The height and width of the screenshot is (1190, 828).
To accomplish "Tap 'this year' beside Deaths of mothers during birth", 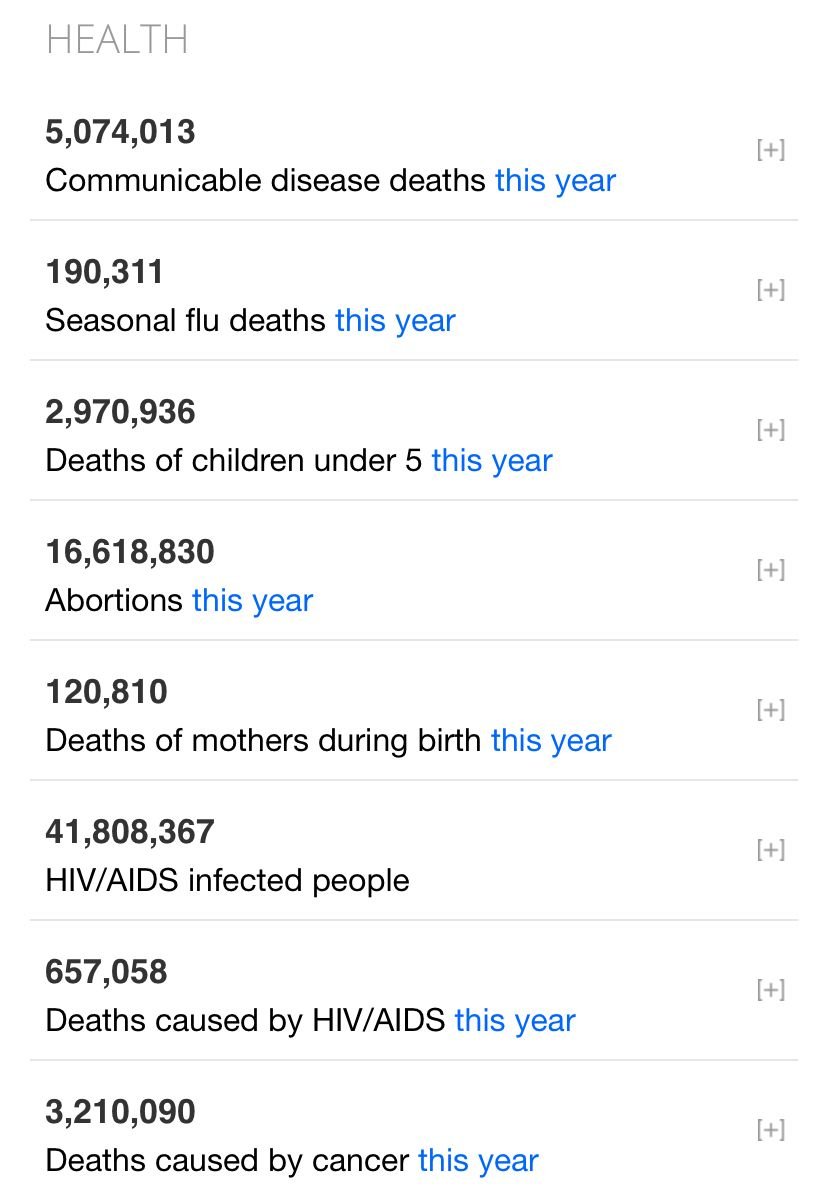I will coord(551,741).
